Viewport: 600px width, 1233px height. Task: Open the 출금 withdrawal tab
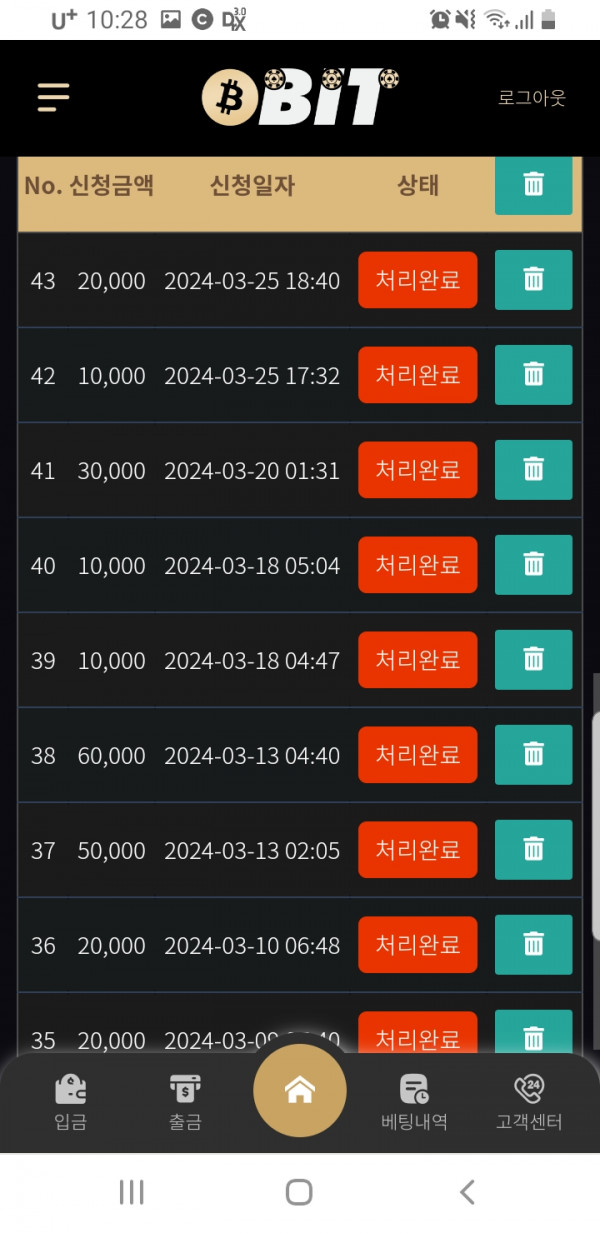pos(185,1102)
